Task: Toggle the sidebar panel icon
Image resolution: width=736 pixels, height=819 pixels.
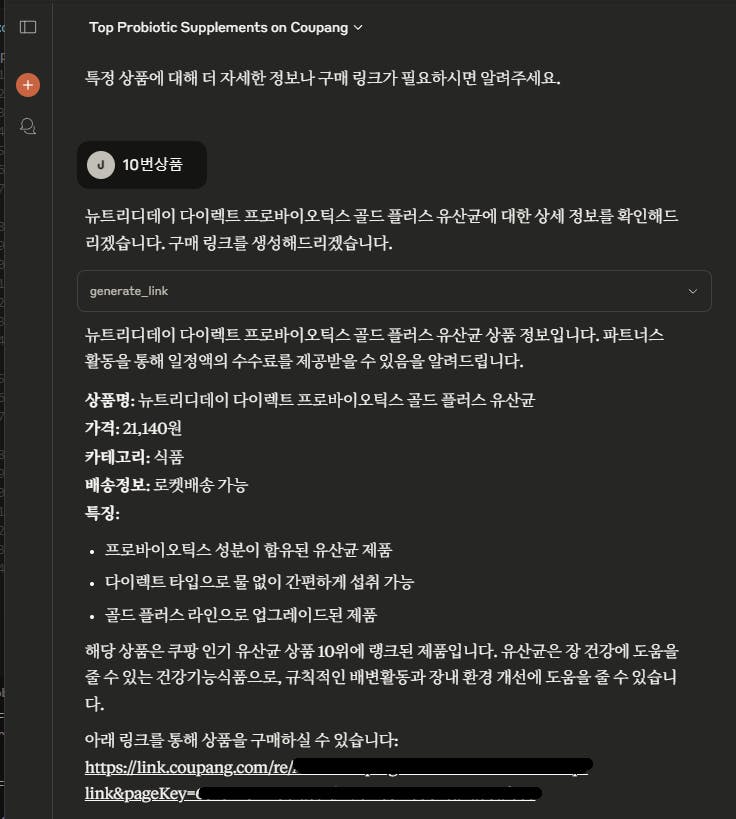Action: pos(28,27)
